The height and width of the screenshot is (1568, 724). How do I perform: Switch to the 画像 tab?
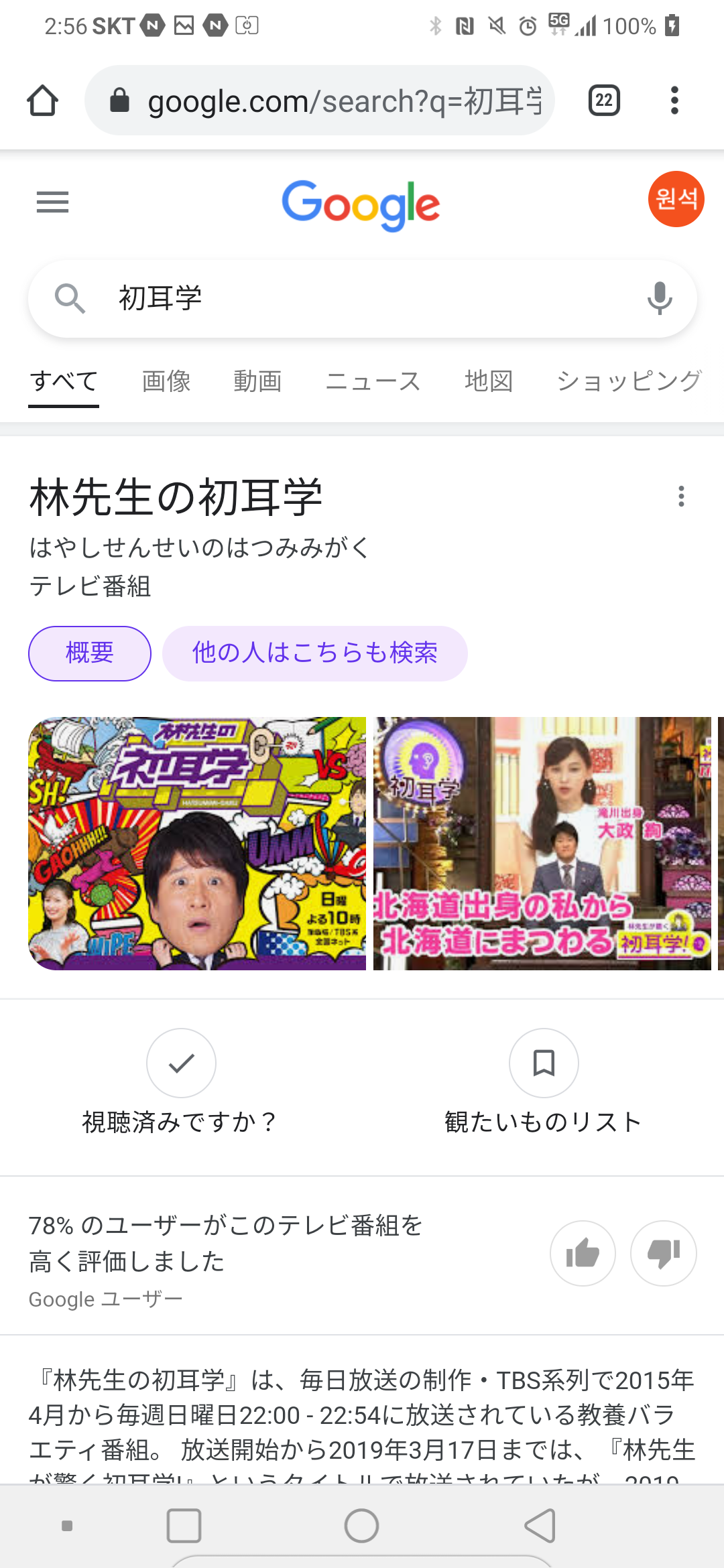point(166,381)
